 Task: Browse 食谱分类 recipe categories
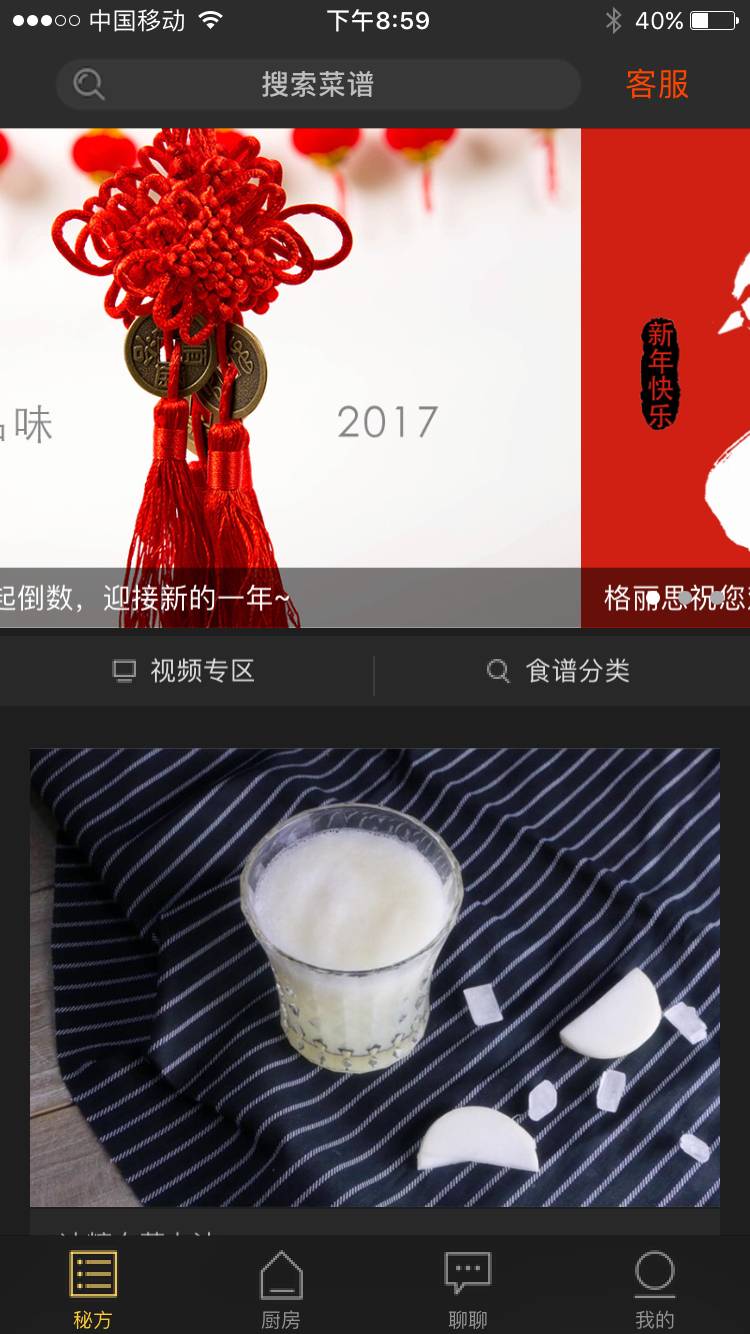[x=560, y=671]
